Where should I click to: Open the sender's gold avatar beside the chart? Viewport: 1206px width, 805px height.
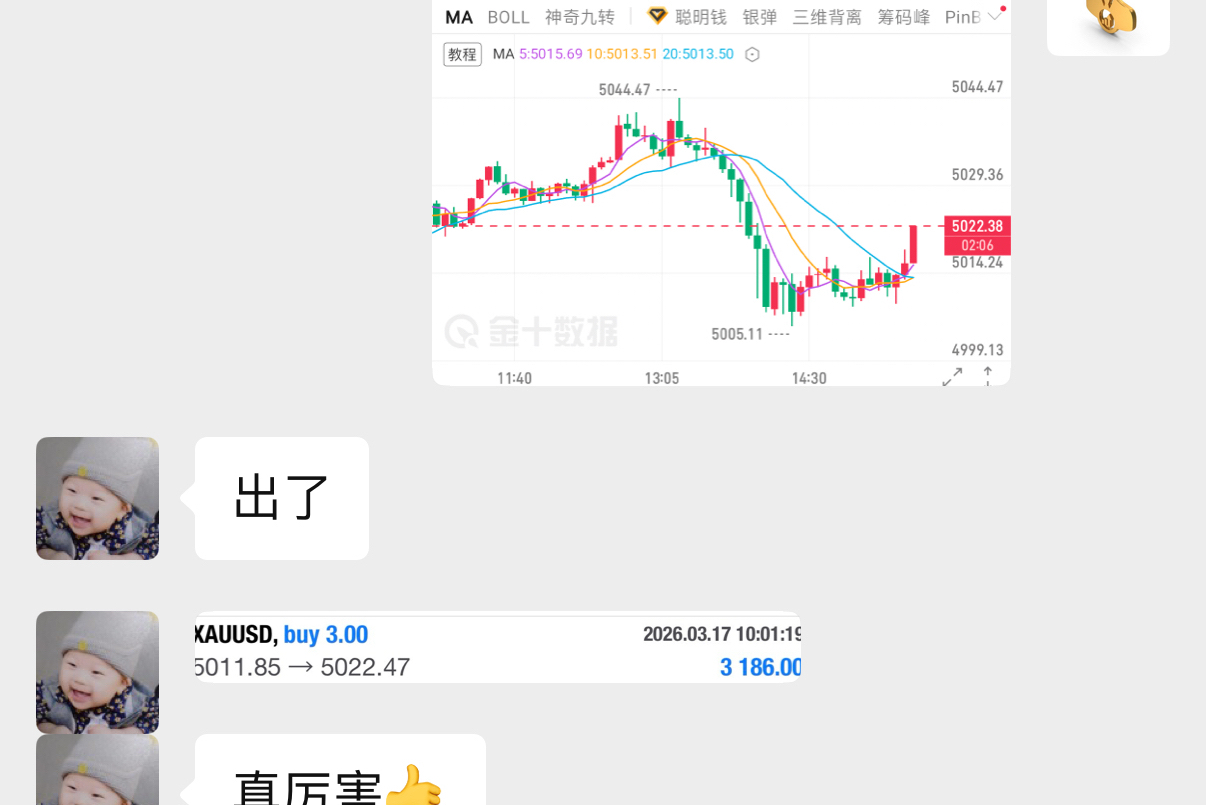[1108, 22]
